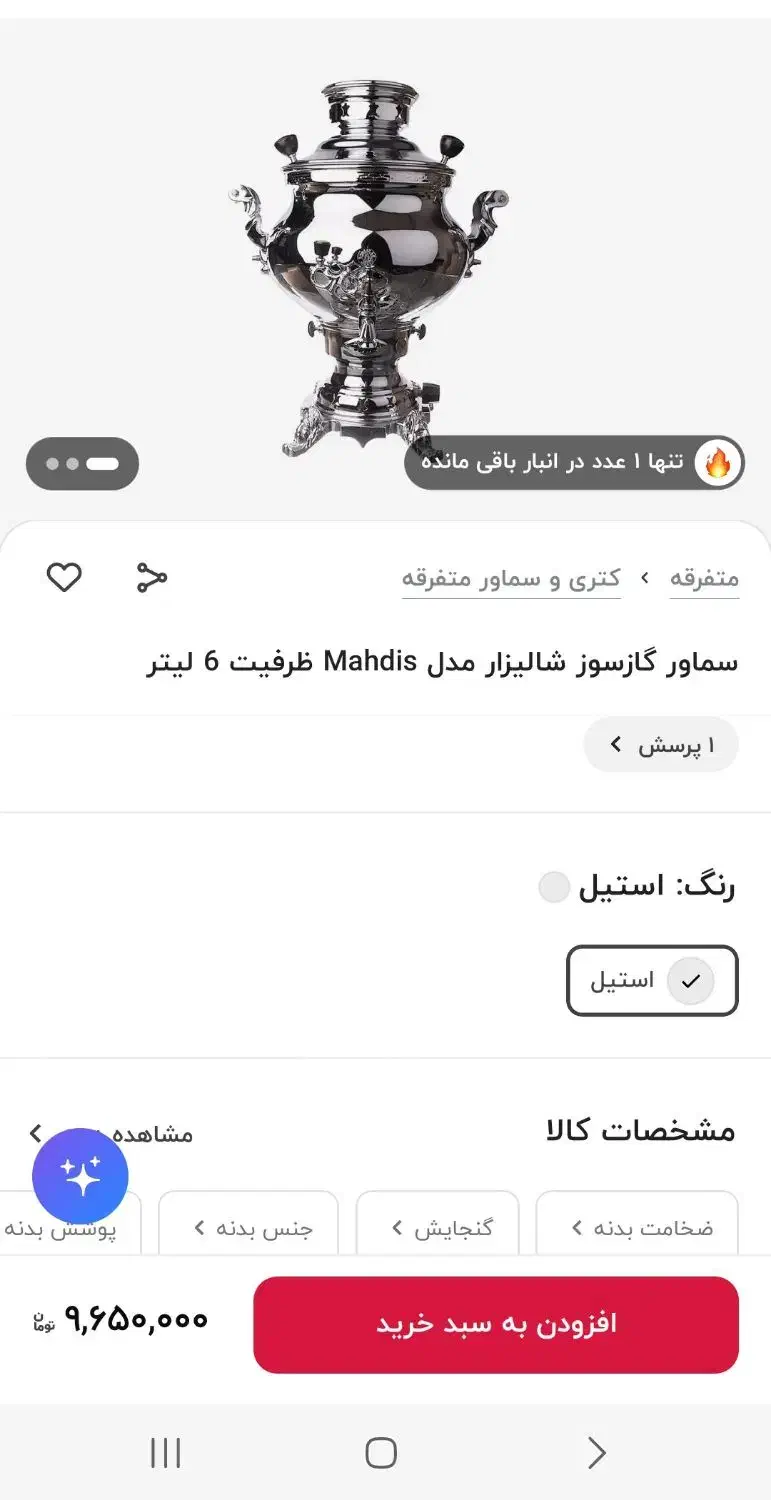Open the purple AI assistant sparkle icon
The image size is (771, 1500).
tap(80, 1176)
